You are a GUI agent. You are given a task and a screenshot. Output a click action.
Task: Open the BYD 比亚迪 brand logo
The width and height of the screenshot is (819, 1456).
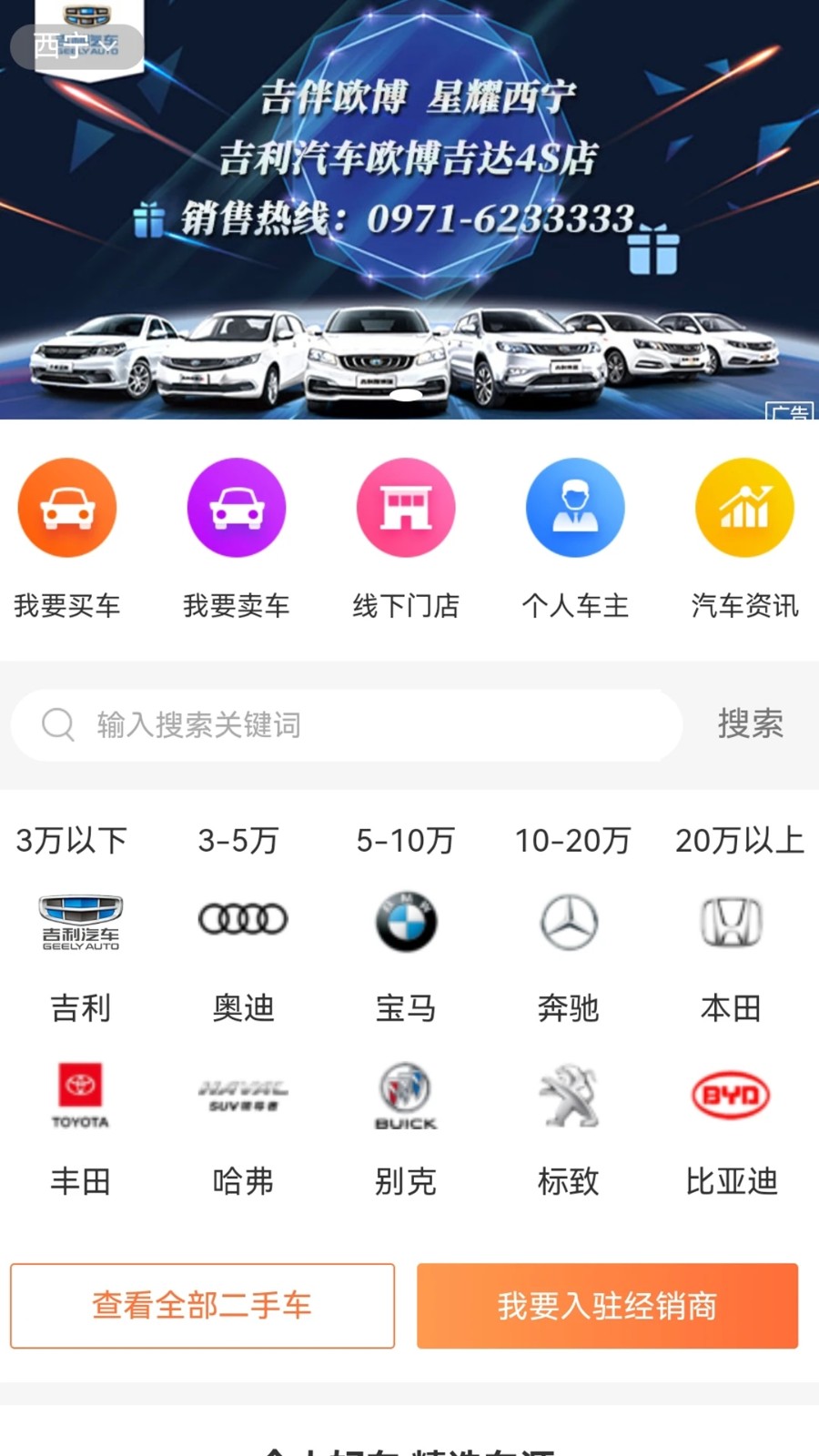(732, 1097)
